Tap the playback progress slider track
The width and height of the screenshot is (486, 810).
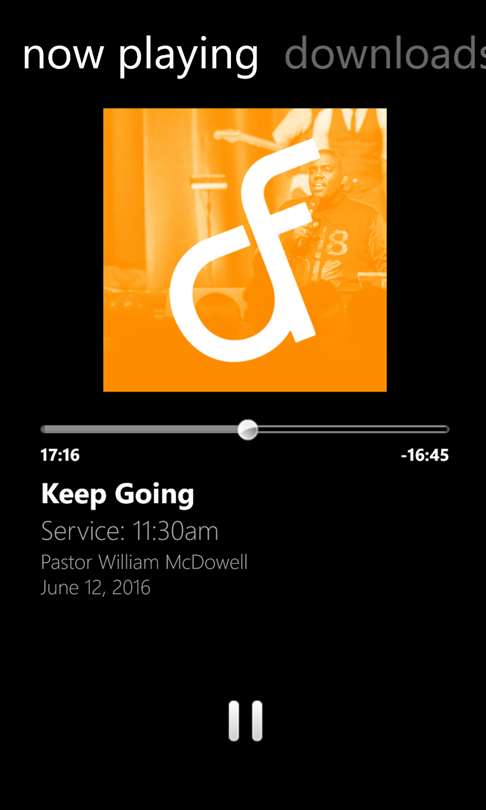pos(245,429)
